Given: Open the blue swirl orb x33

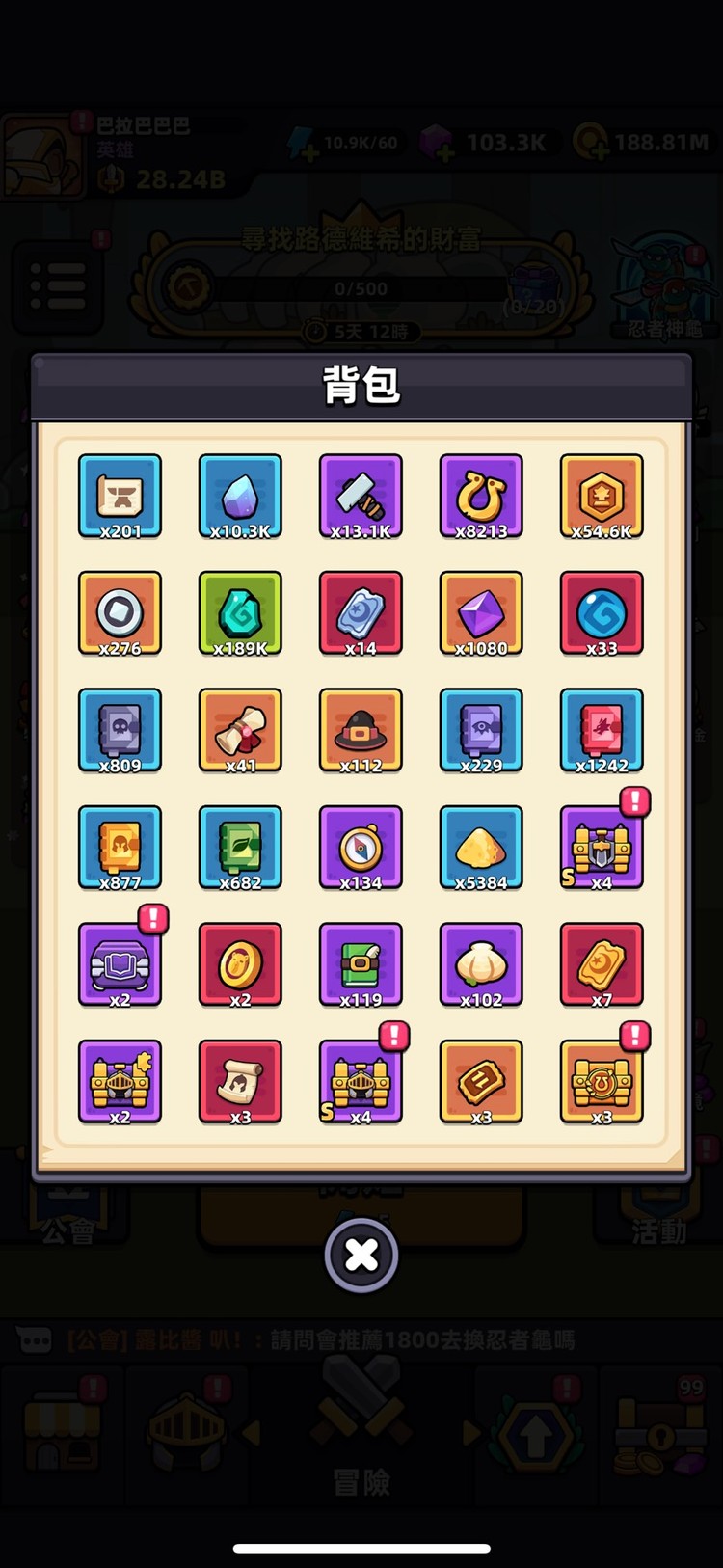Looking at the screenshot, I should coord(602,613).
